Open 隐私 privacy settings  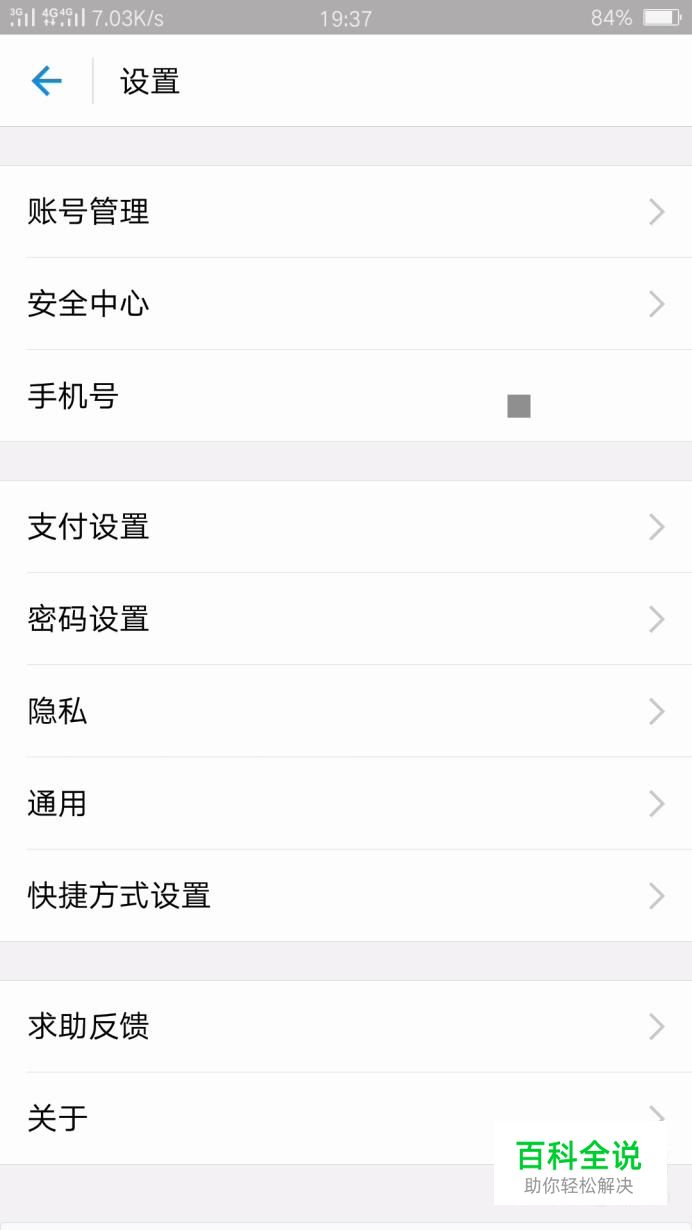click(346, 711)
